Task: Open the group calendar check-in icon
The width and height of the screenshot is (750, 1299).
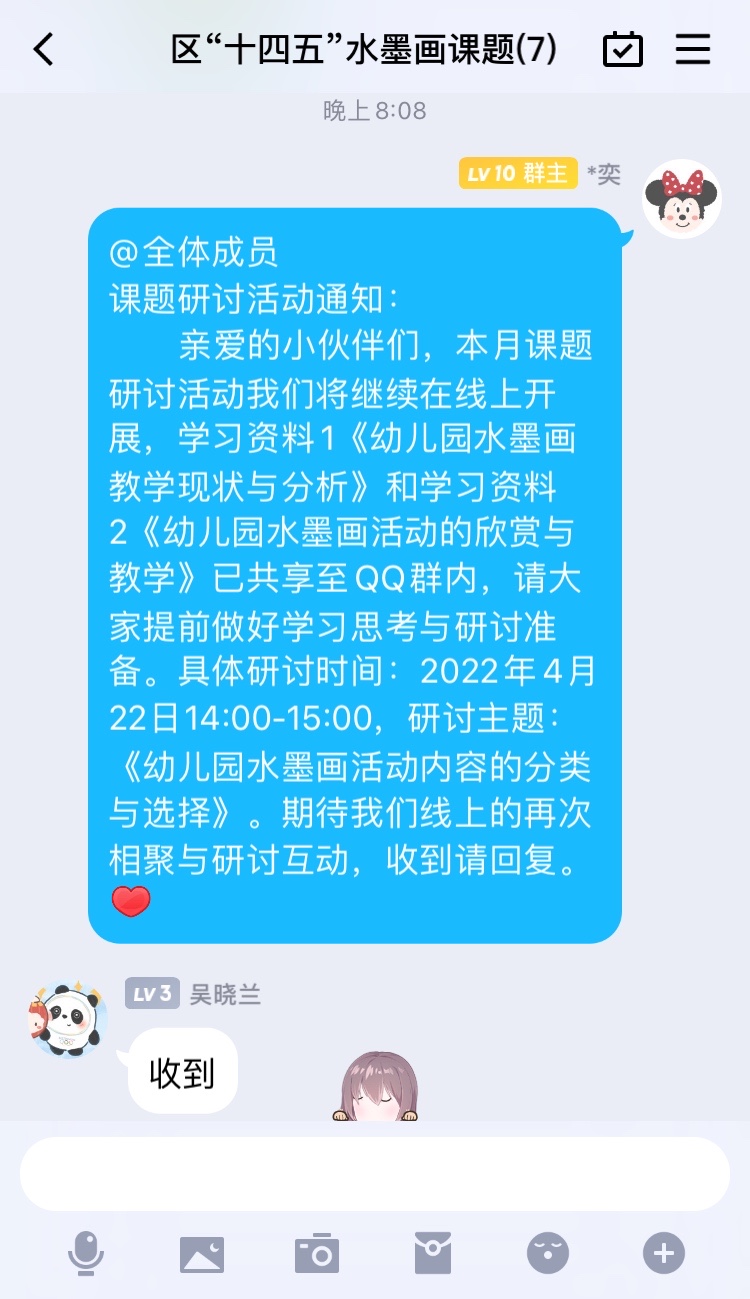Action: 622,49
